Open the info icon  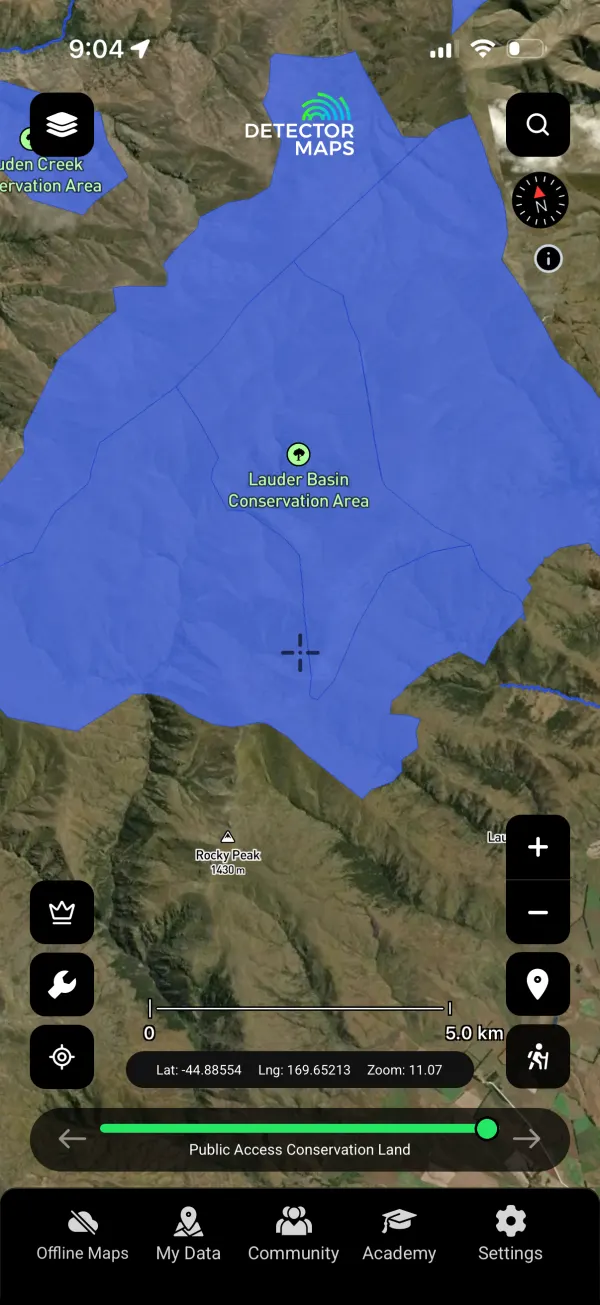tap(548, 259)
